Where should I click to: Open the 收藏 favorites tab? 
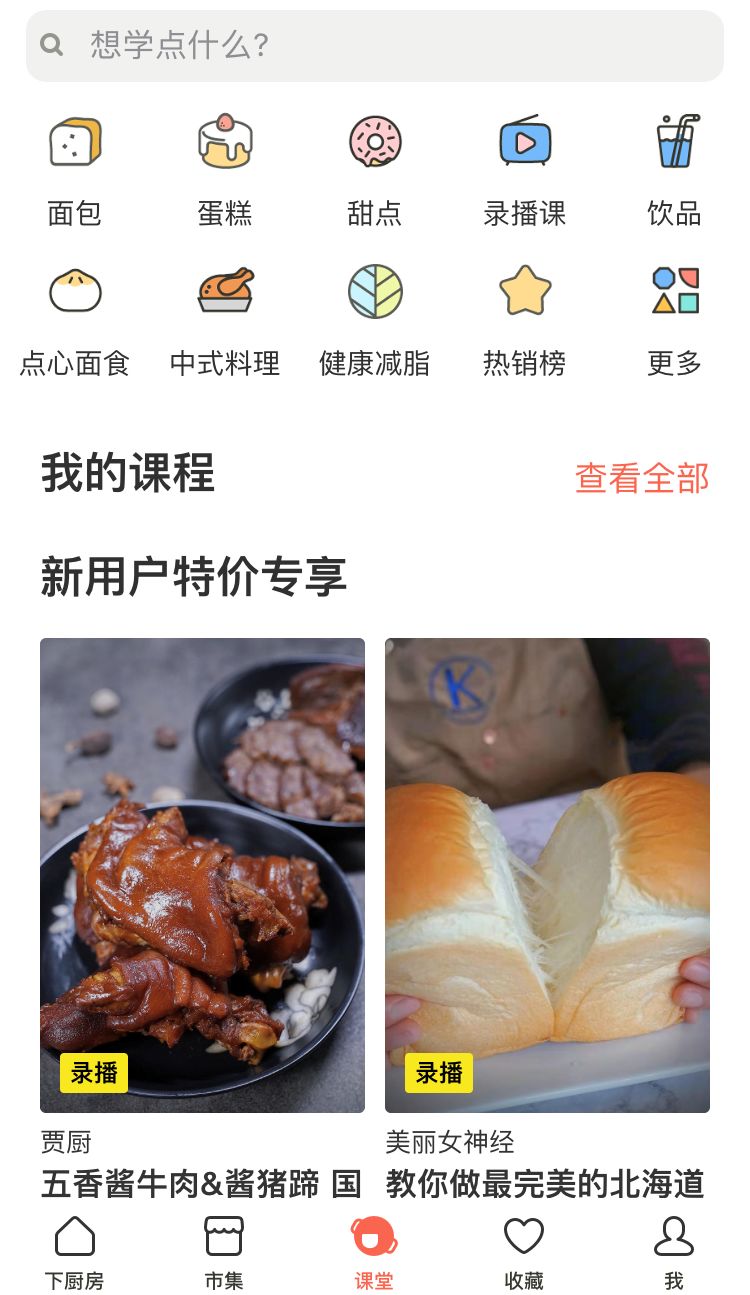(x=524, y=1252)
